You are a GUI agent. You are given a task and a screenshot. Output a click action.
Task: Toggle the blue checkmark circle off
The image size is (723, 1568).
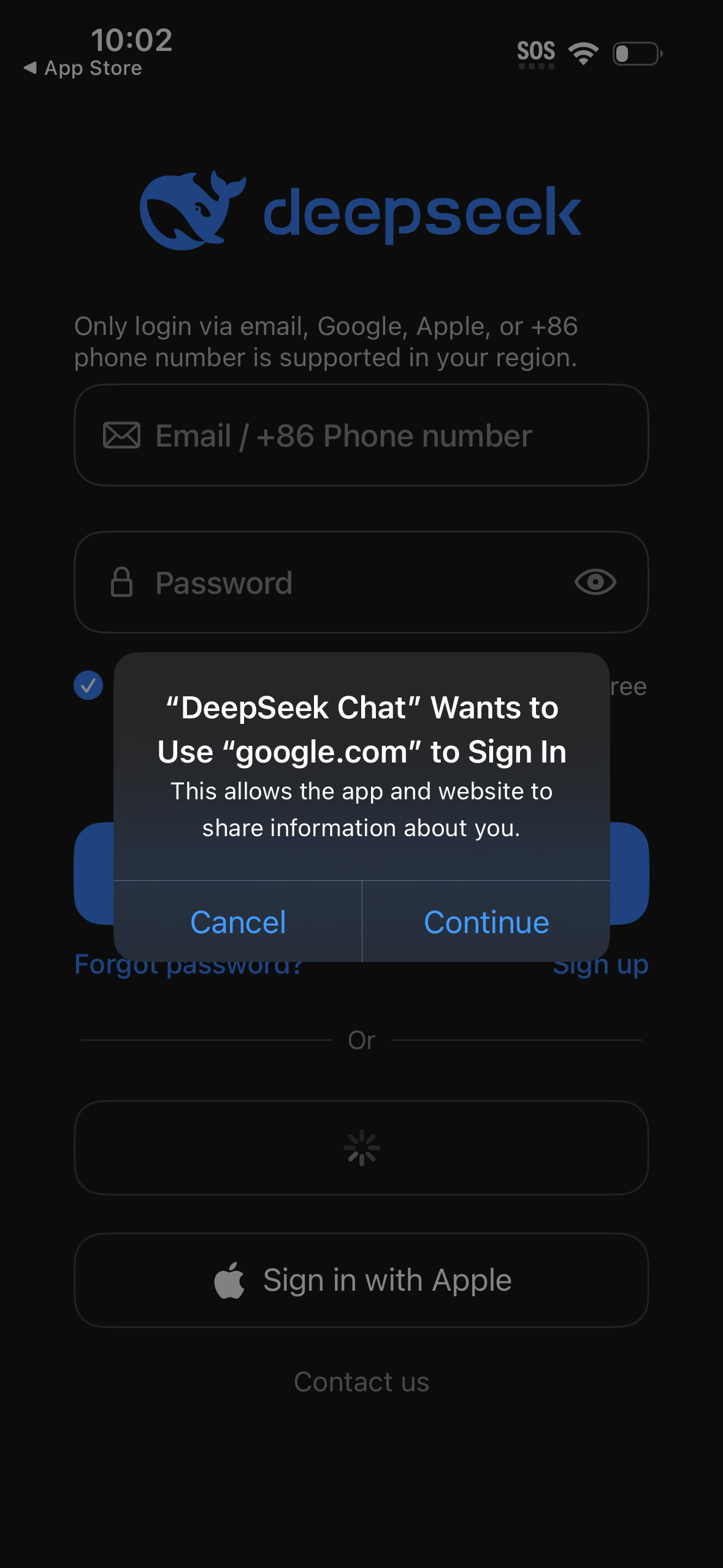[x=88, y=686]
